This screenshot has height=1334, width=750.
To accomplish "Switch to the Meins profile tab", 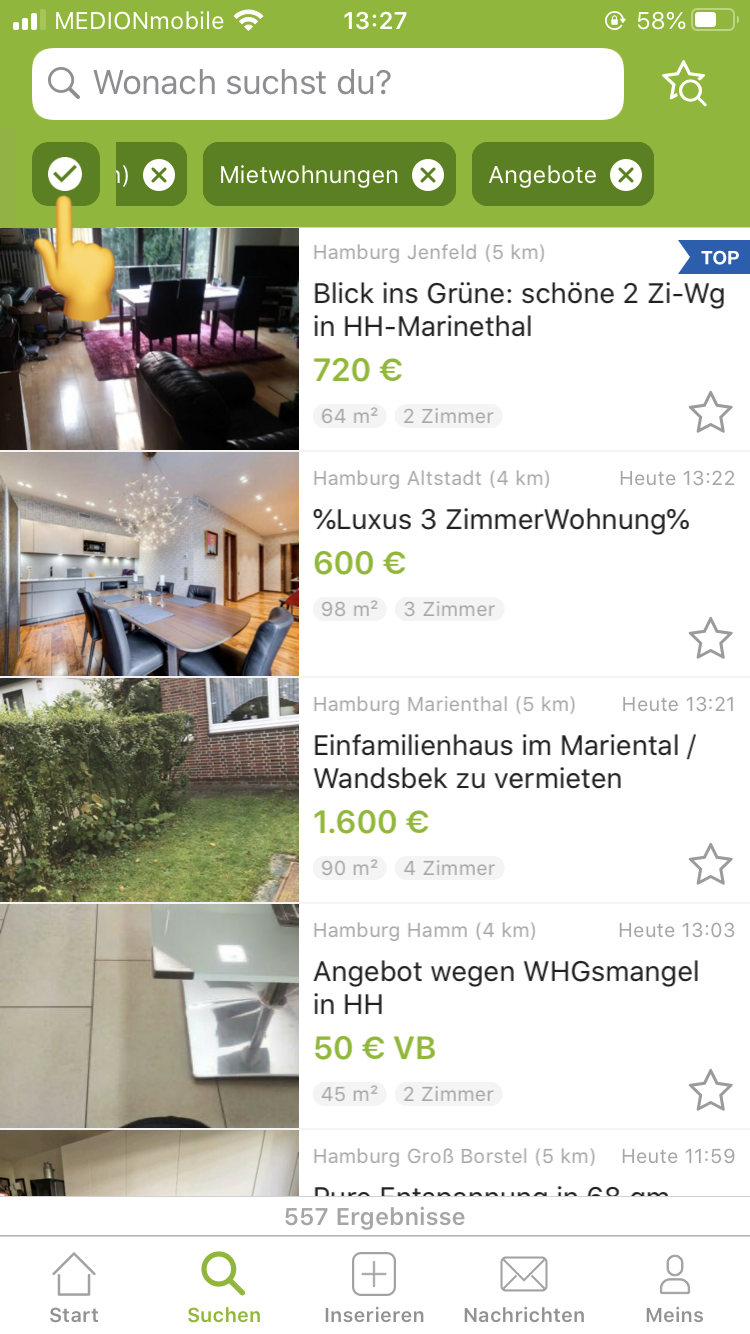I will (675, 1288).
